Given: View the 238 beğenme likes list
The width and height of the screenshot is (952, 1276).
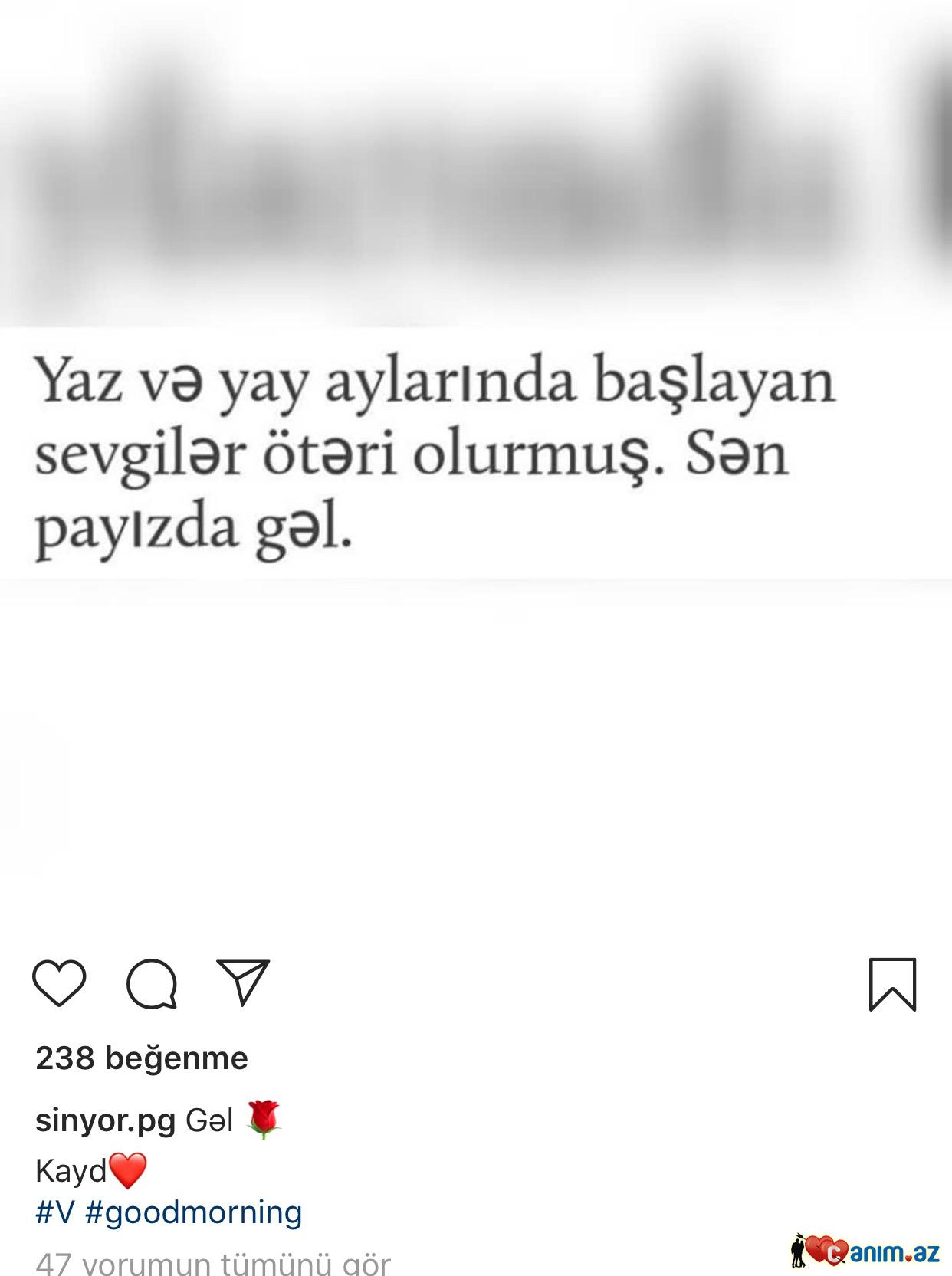Looking at the screenshot, I should pyautogui.click(x=142, y=1058).
